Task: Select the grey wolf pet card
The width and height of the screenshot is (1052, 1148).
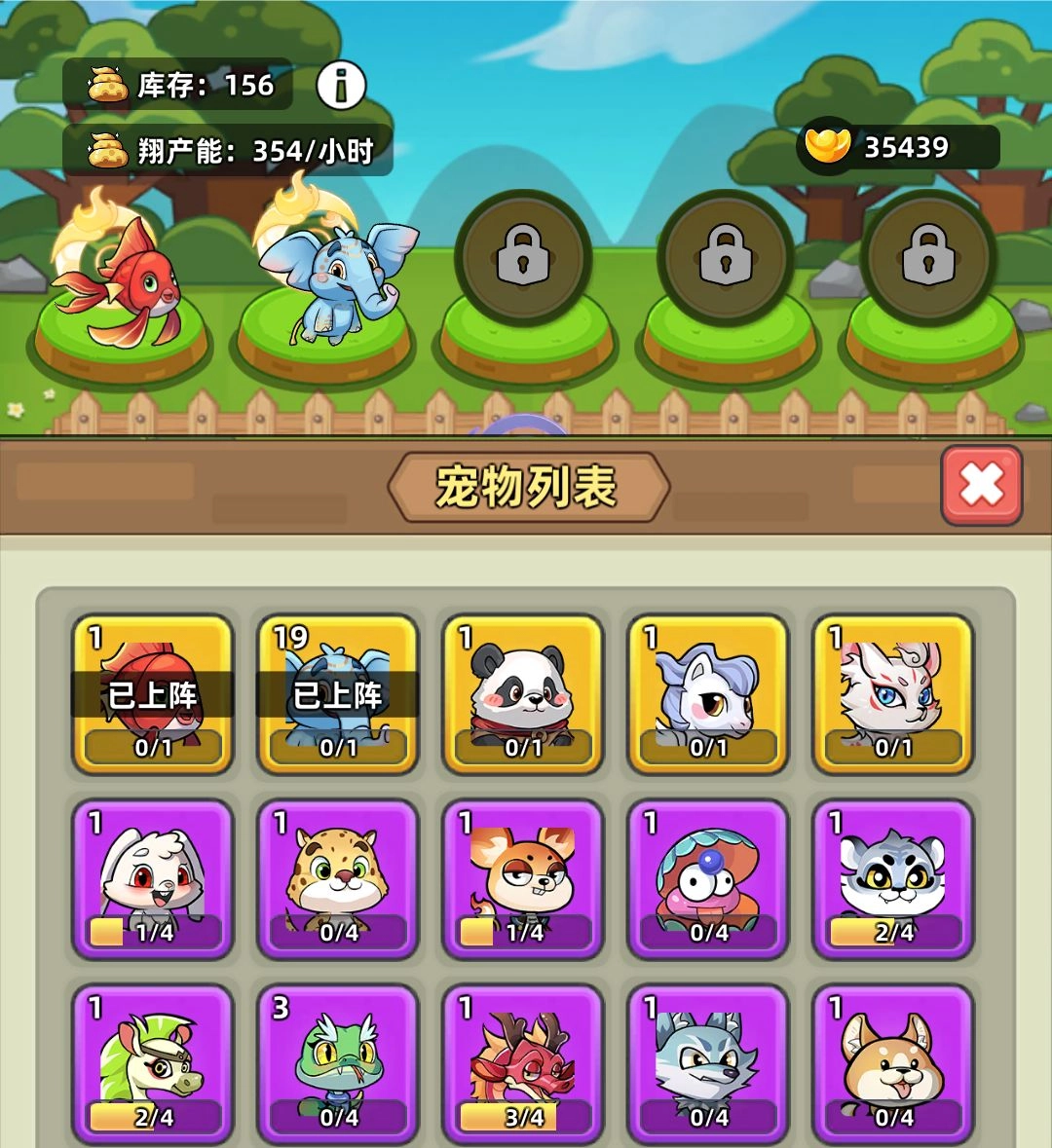Action: [708, 1064]
